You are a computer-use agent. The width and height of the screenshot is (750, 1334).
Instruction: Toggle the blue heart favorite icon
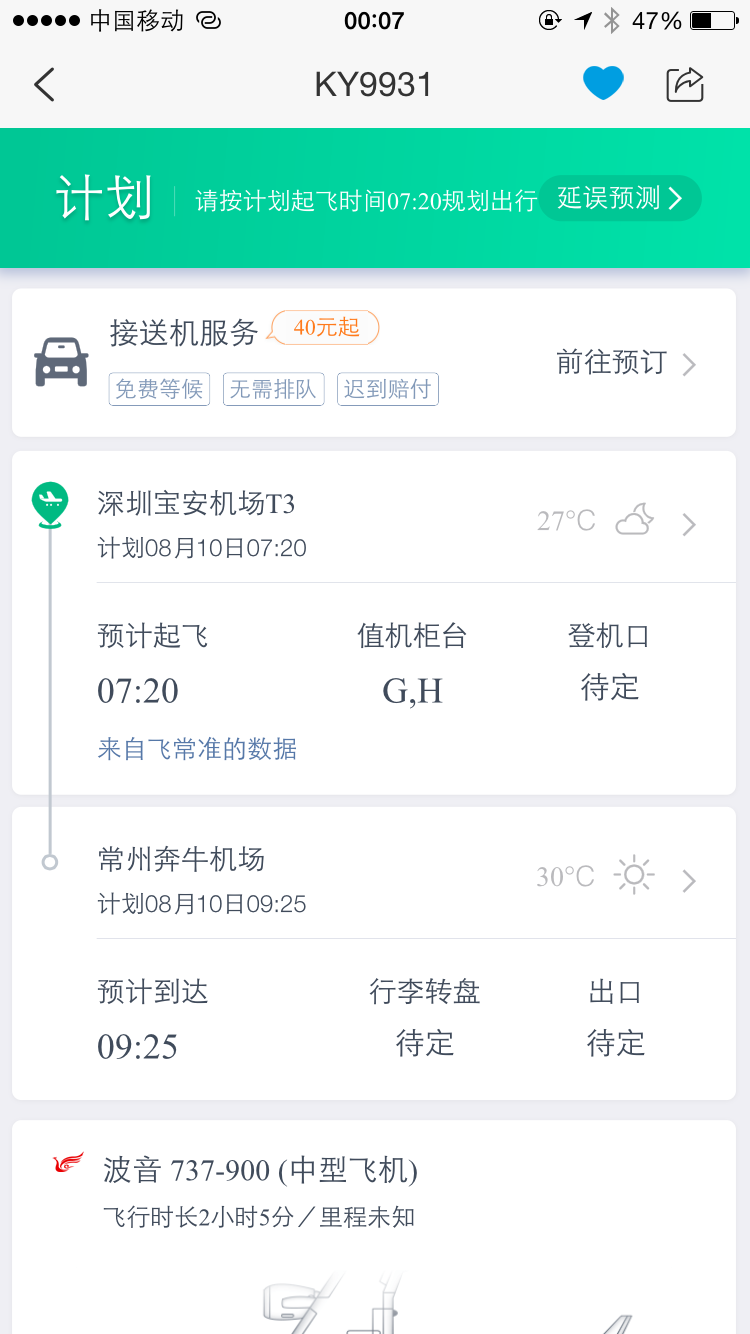coord(603,84)
